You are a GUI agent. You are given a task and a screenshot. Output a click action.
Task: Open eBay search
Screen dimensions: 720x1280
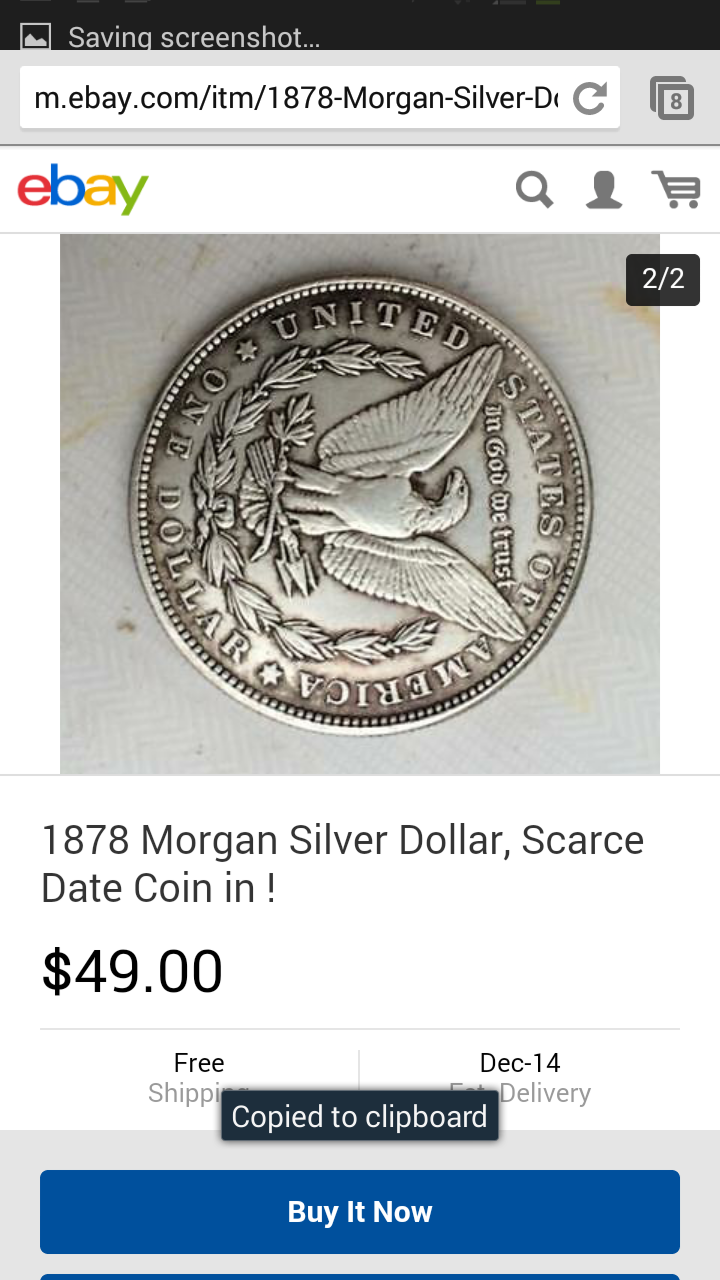pos(534,189)
